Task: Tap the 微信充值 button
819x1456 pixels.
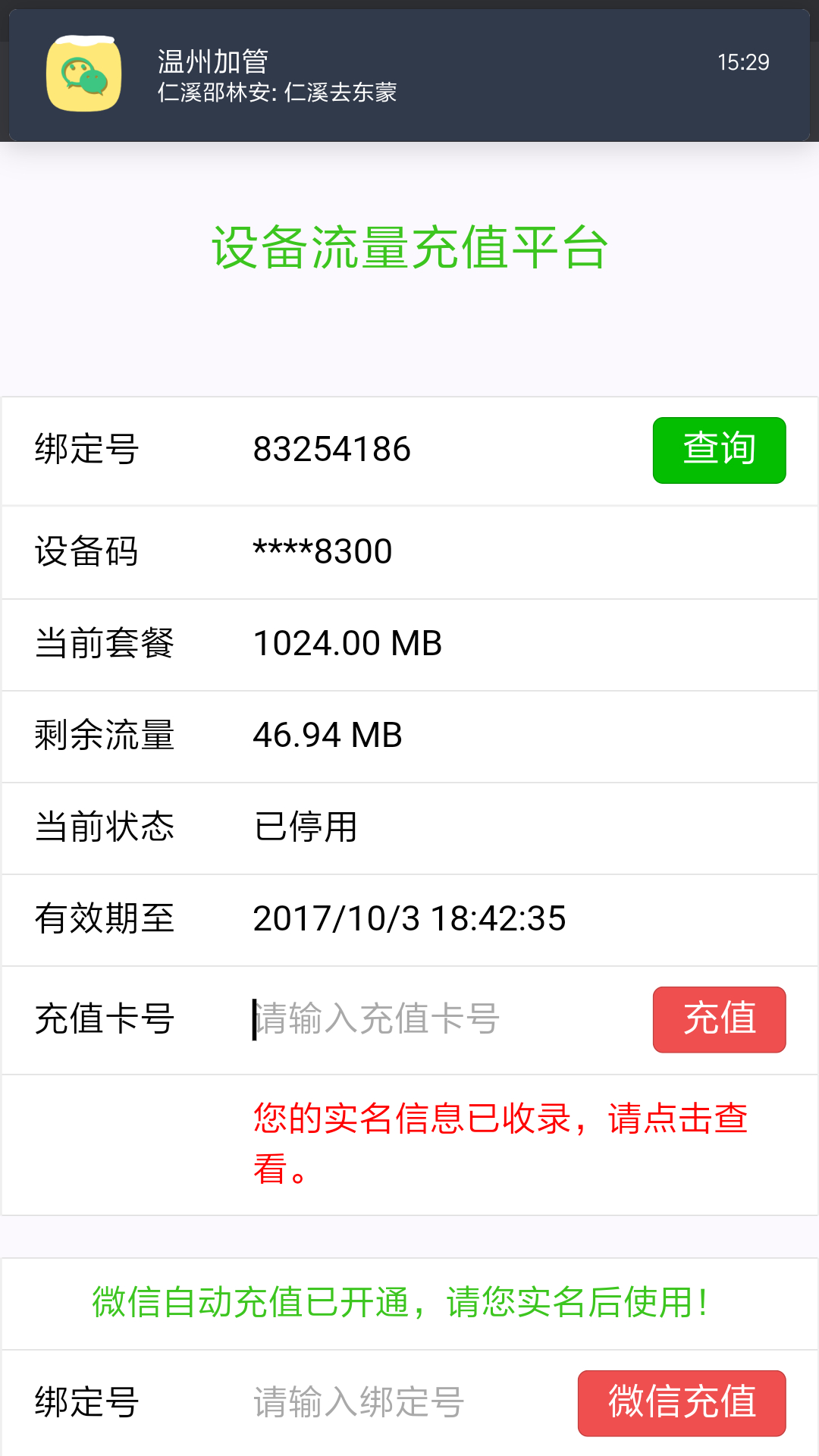Action: click(x=682, y=1404)
